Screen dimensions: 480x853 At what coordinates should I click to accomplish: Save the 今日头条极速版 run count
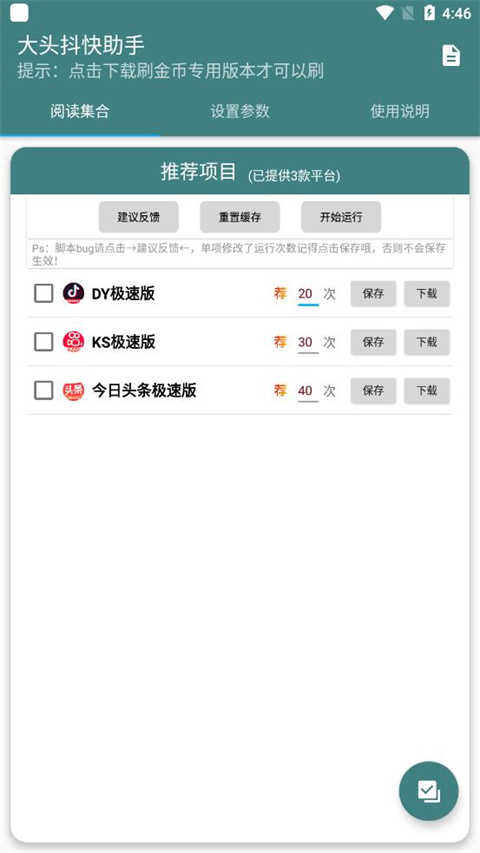(x=373, y=391)
